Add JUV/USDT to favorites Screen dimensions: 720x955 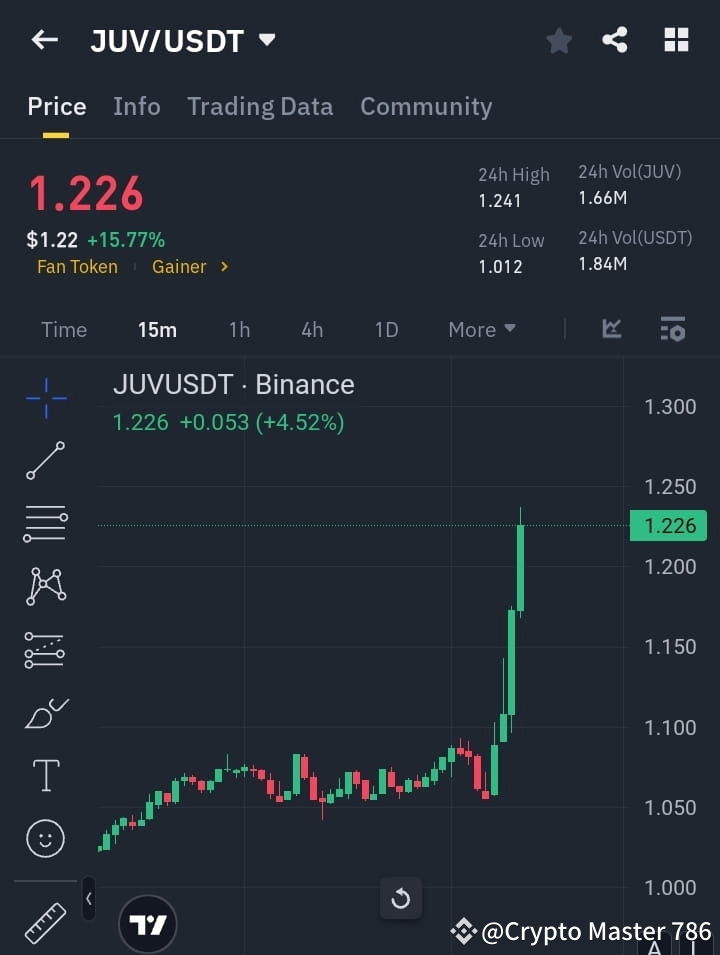coord(559,40)
